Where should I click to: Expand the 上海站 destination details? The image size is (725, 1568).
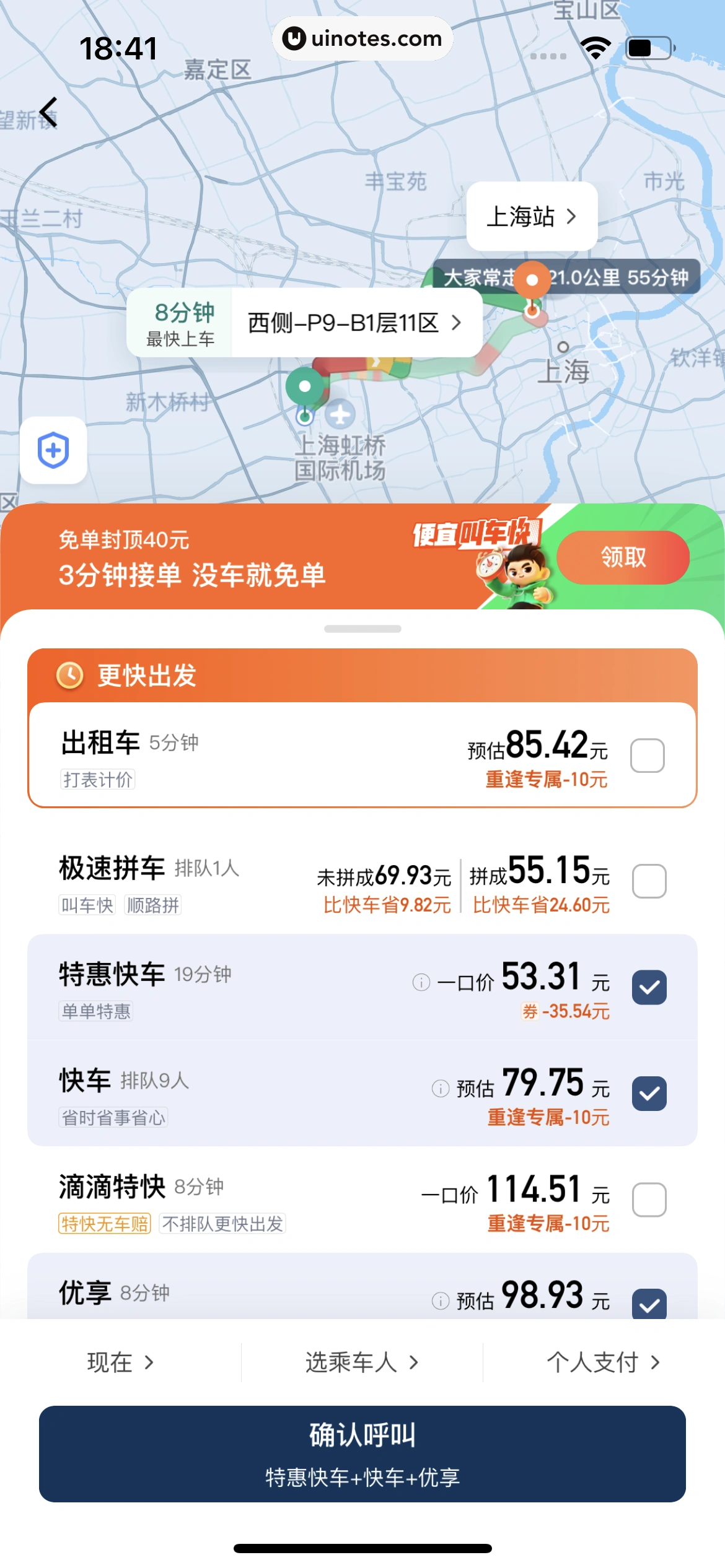[532, 216]
